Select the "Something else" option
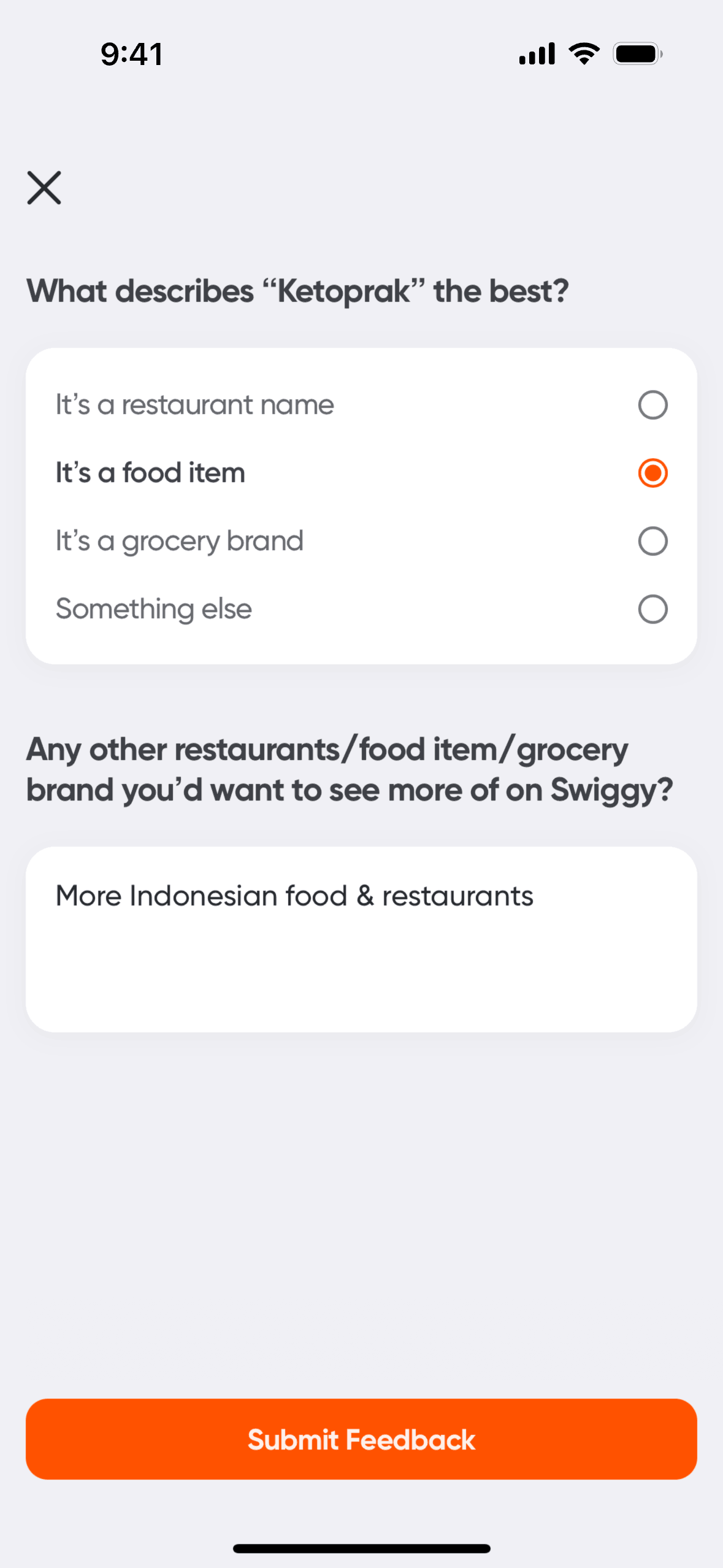 click(x=652, y=609)
